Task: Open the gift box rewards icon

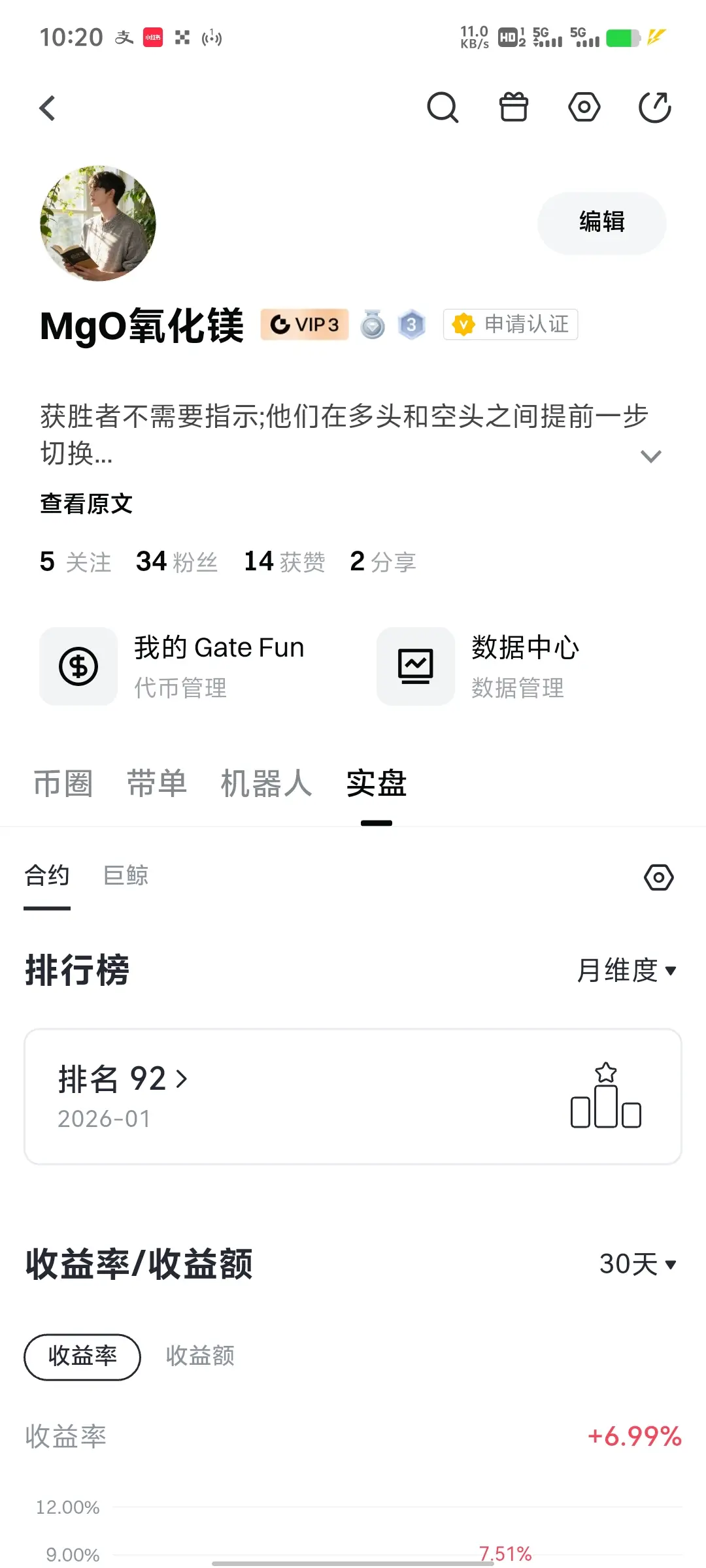Action: pos(514,108)
